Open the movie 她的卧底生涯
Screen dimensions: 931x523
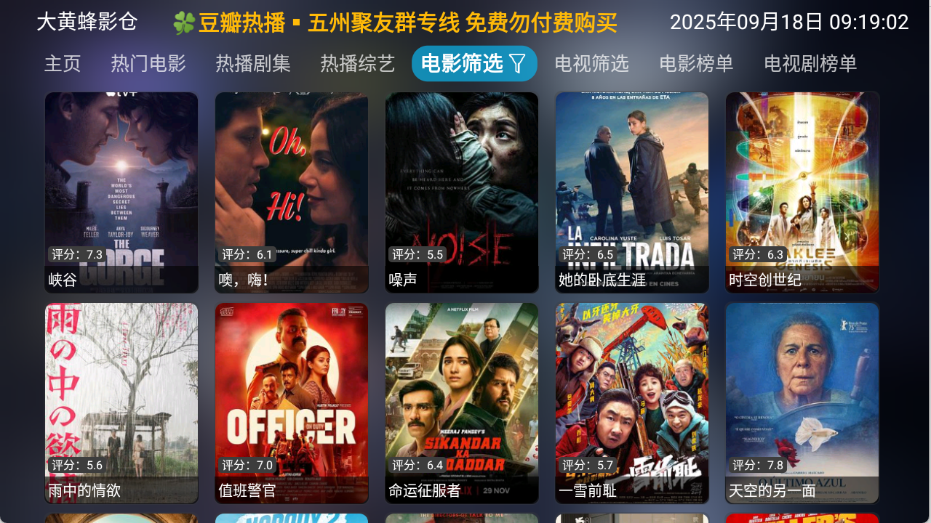(632, 192)
